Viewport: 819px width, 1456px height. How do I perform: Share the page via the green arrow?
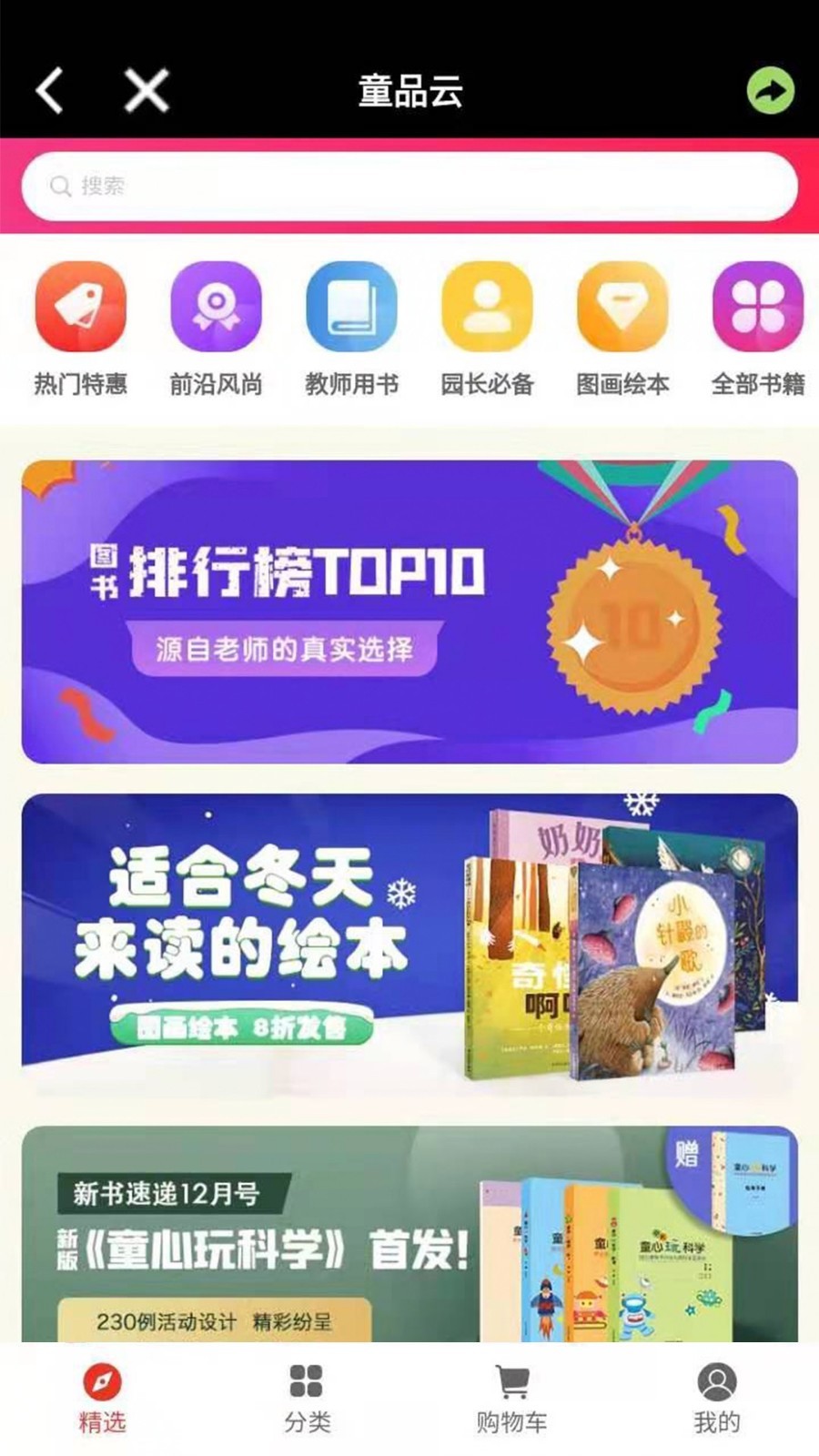[x=770, y=91]
